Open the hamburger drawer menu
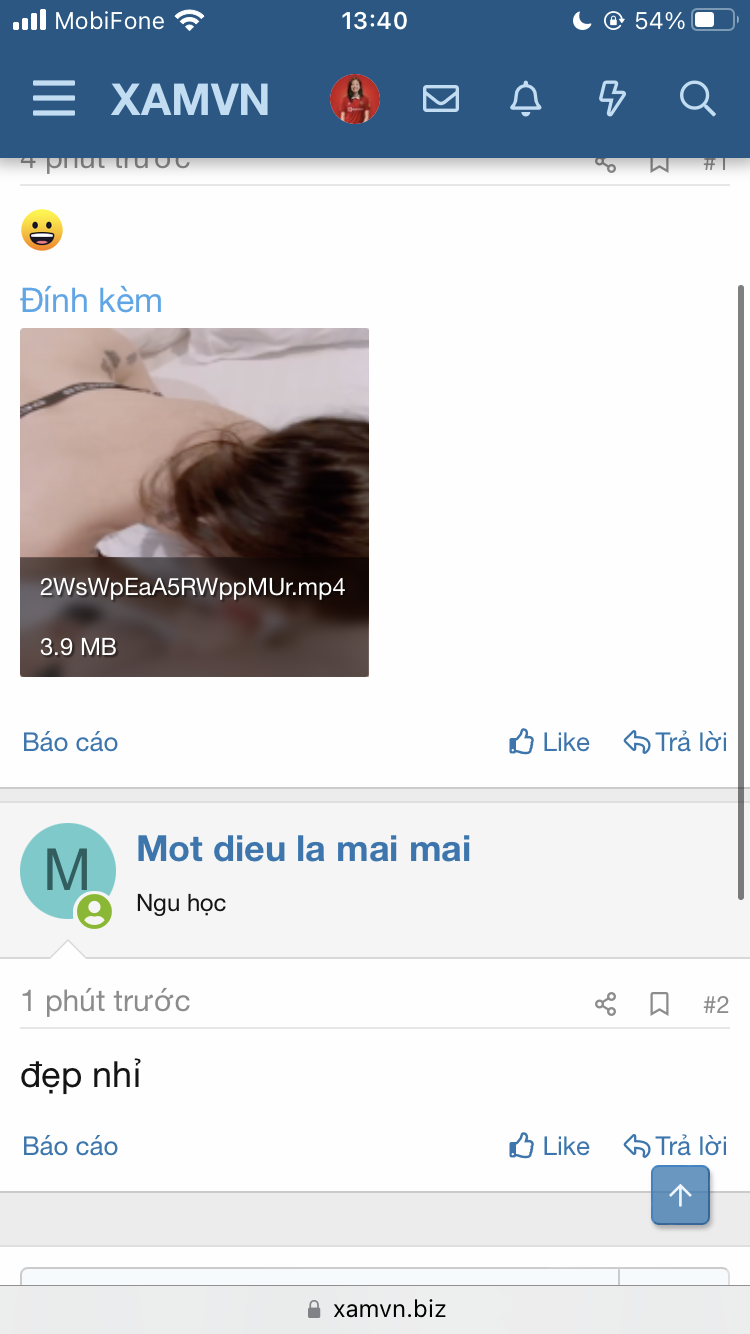The width and height of the screenshot is (750, 1334). (x=54, y=99)
